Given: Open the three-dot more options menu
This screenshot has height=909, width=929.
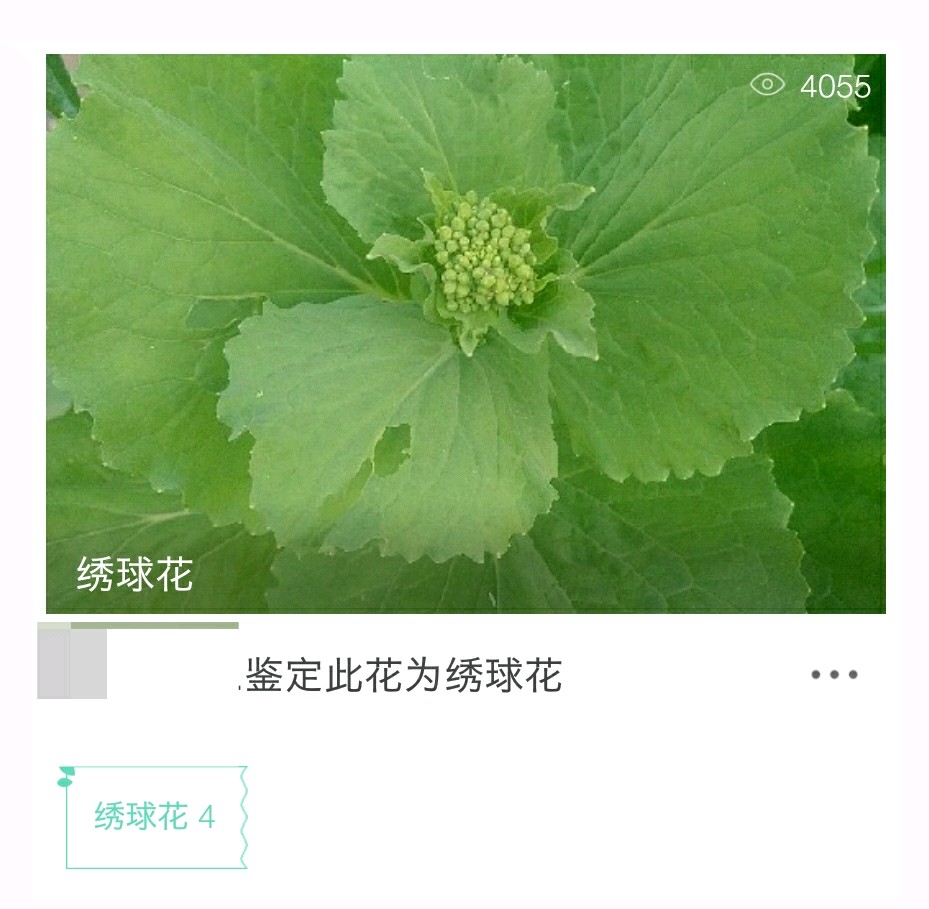Looking at the screenshot, I should click(x=834, y=675).
